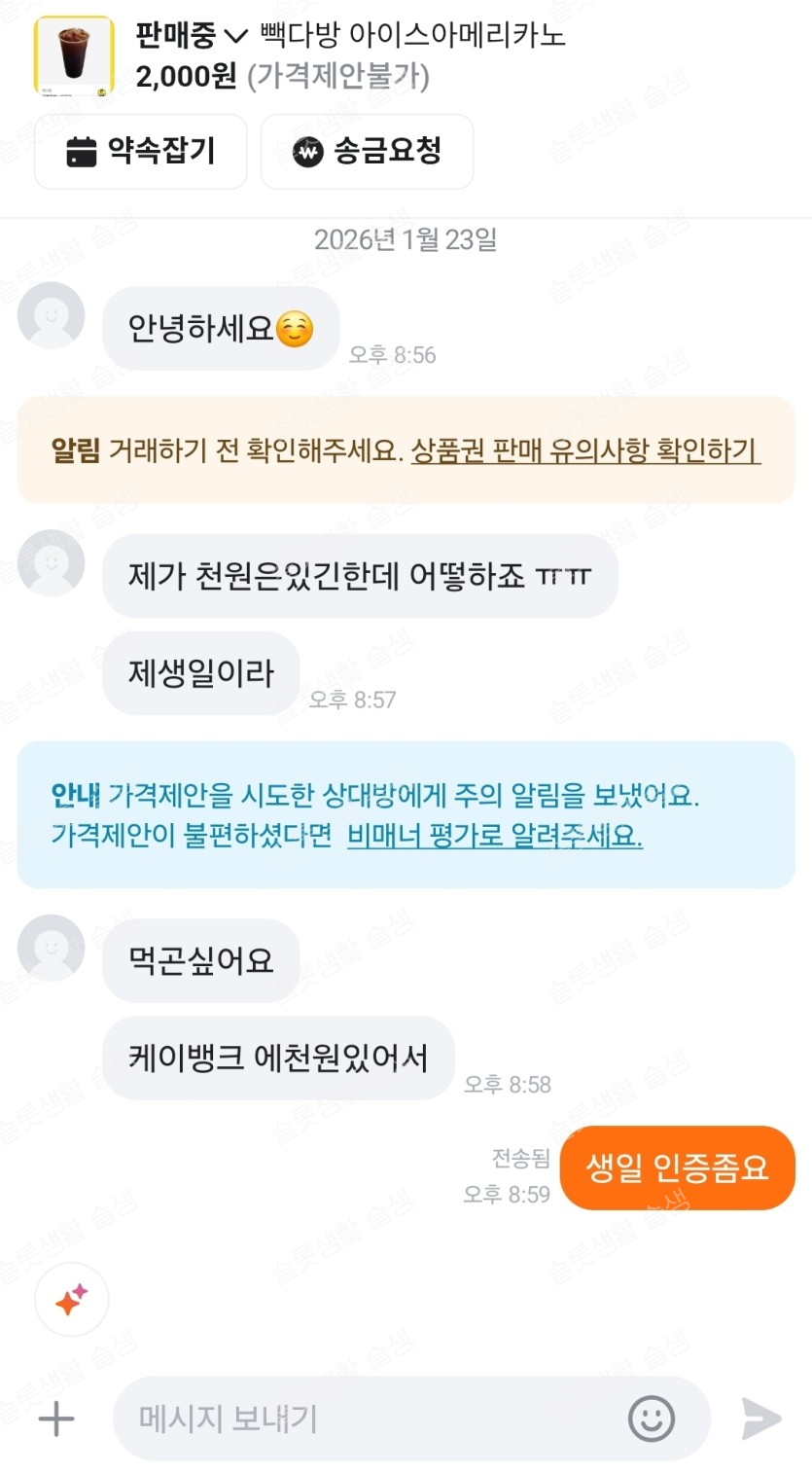The height and width of the screenshot is (1473, 812).
Task: Open the 상품권 판매 유의사항 확인하기 link
Action: 585,450
